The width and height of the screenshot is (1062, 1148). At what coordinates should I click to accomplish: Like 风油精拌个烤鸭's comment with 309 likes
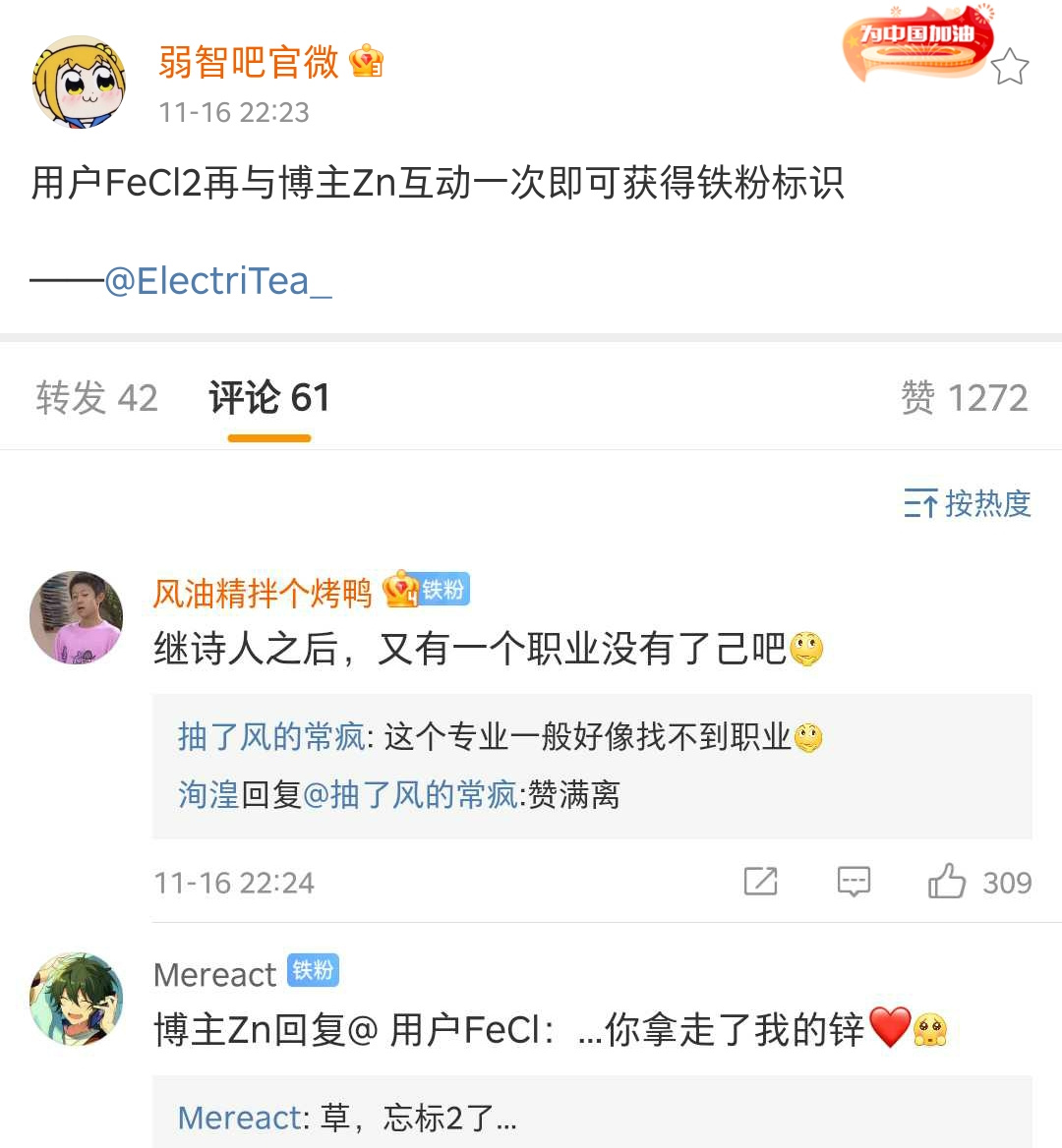coord(948,882)
